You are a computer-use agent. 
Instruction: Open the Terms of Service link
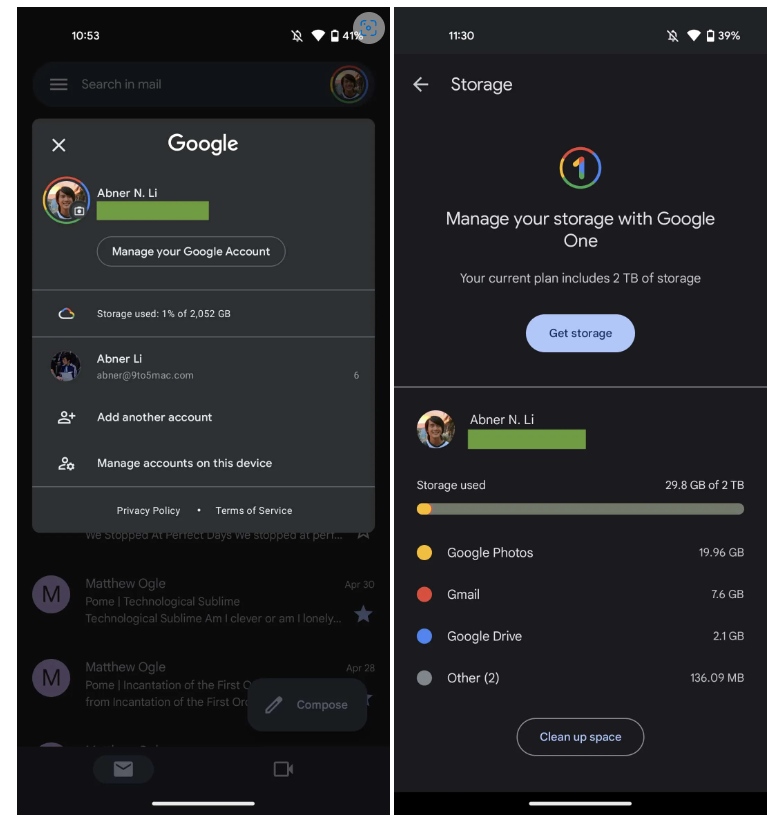coord(254,510)
